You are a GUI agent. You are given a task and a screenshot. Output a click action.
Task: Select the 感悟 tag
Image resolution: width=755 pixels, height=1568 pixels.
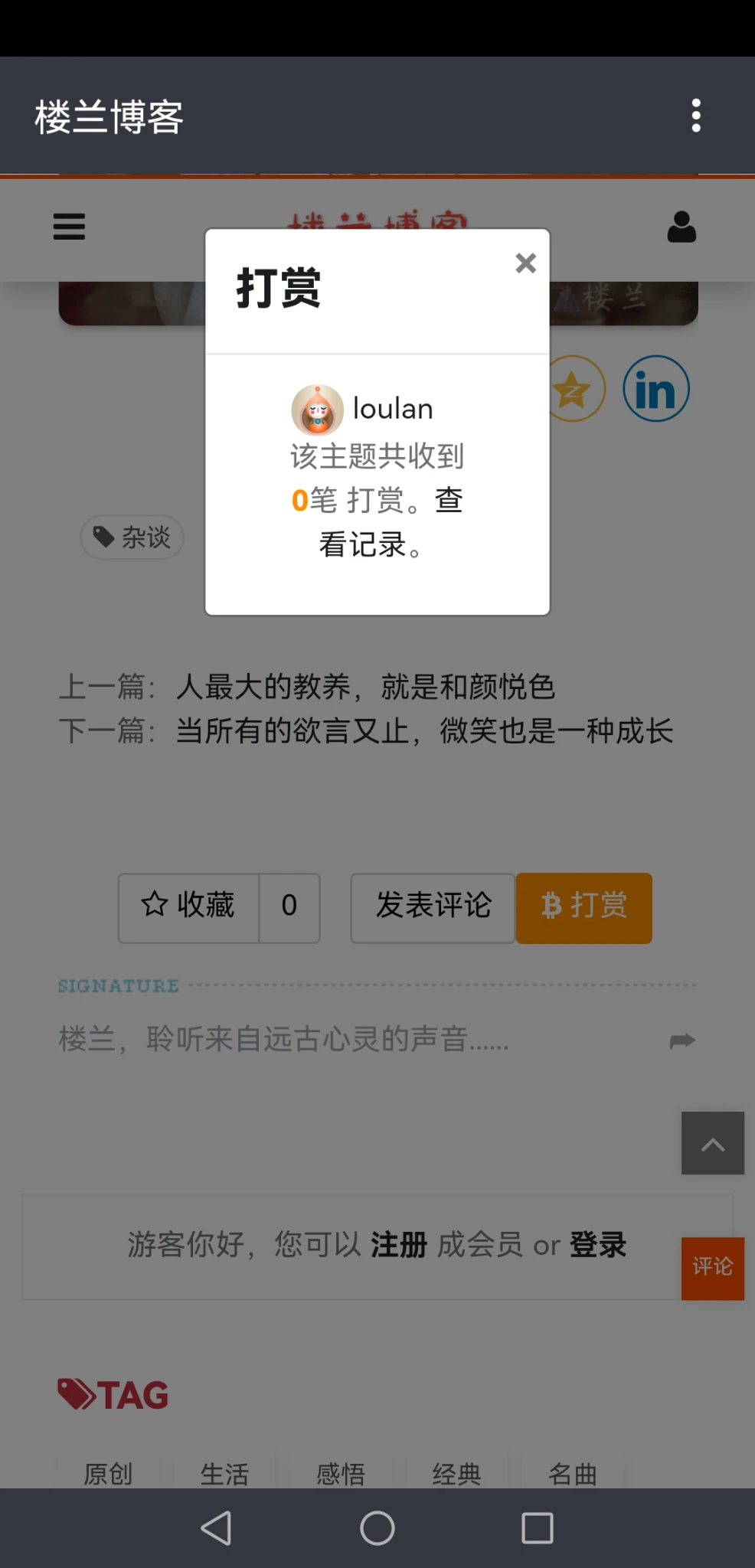[x=341, y=1473]
